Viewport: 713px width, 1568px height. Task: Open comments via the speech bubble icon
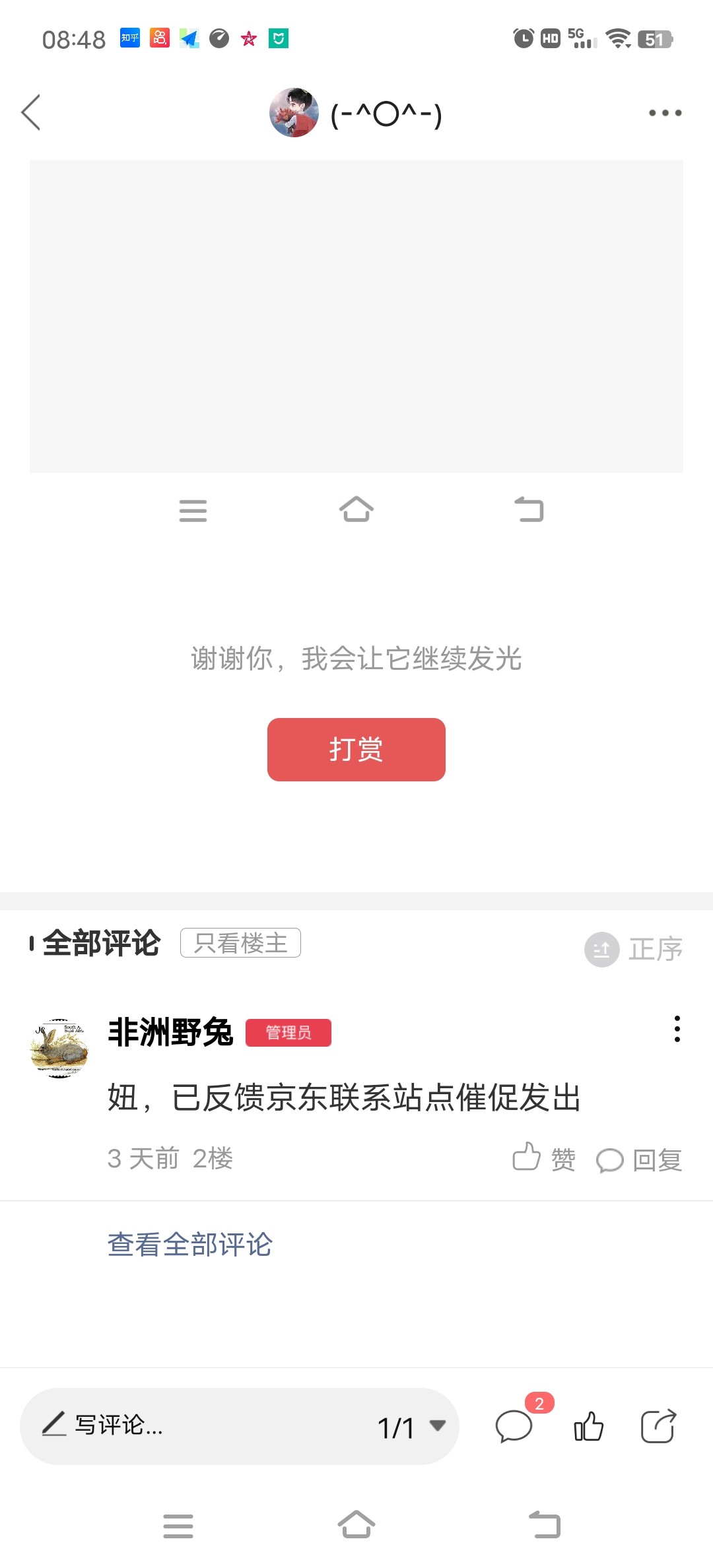point(514,1427)
